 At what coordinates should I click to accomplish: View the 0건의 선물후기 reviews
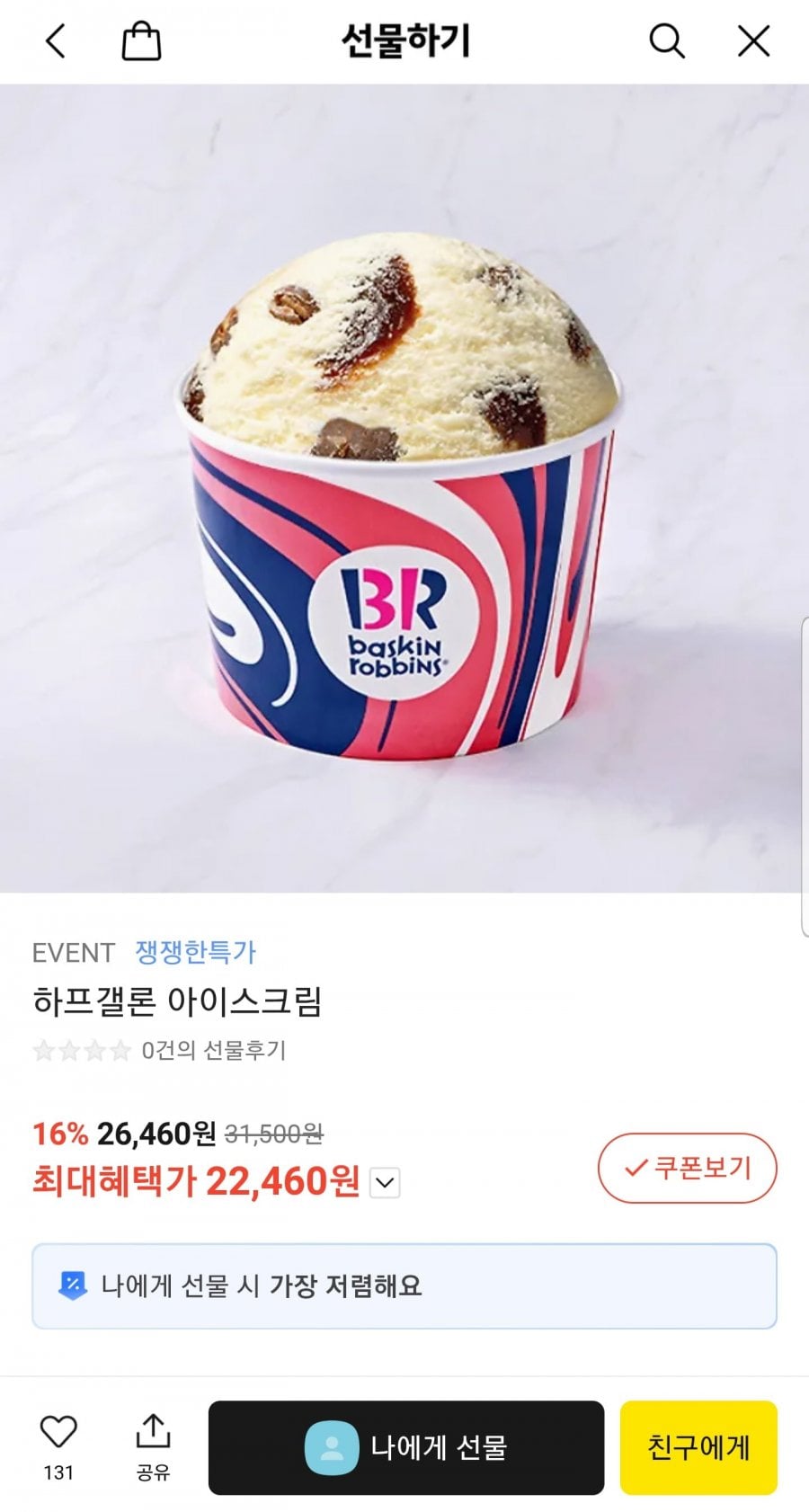pos(214,1050)
